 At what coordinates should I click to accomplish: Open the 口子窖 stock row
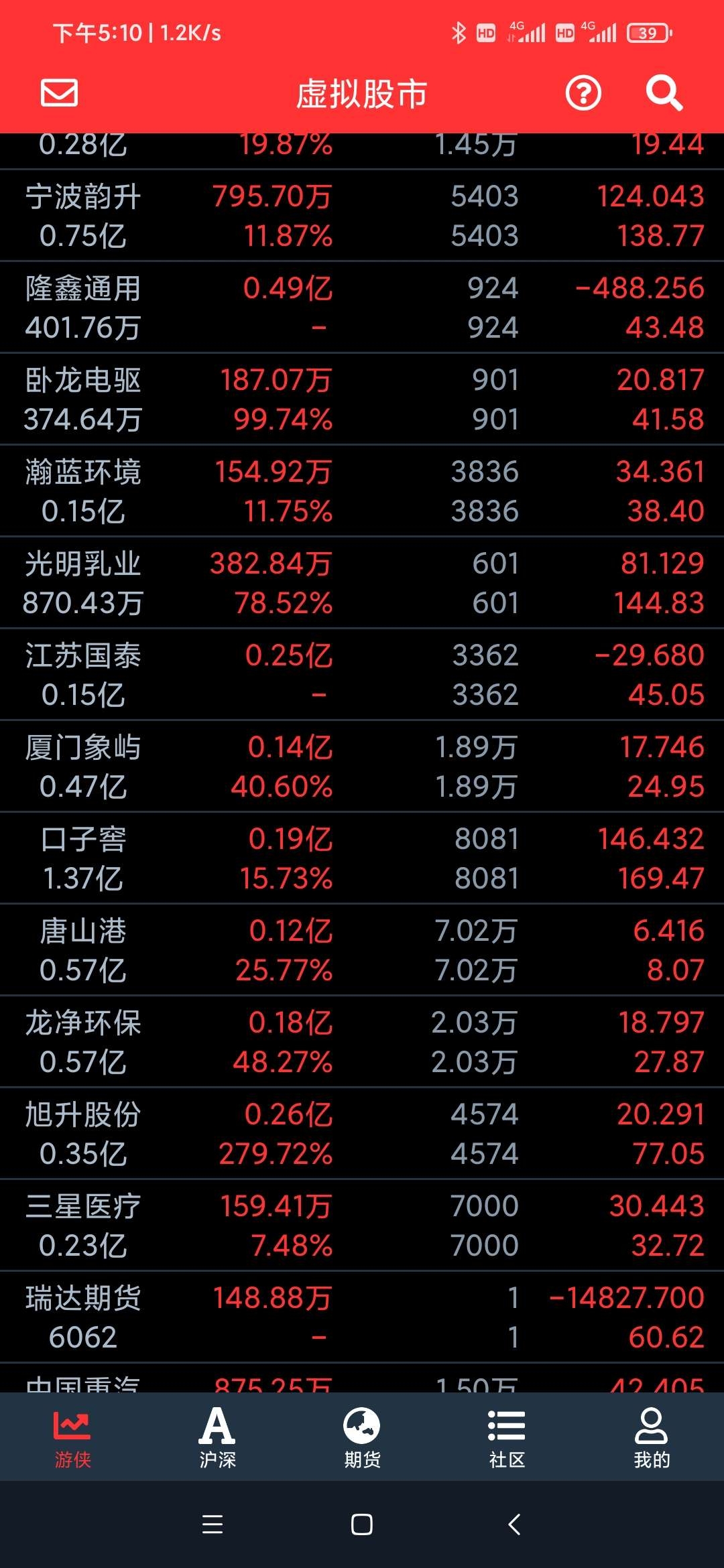[362, 858]
